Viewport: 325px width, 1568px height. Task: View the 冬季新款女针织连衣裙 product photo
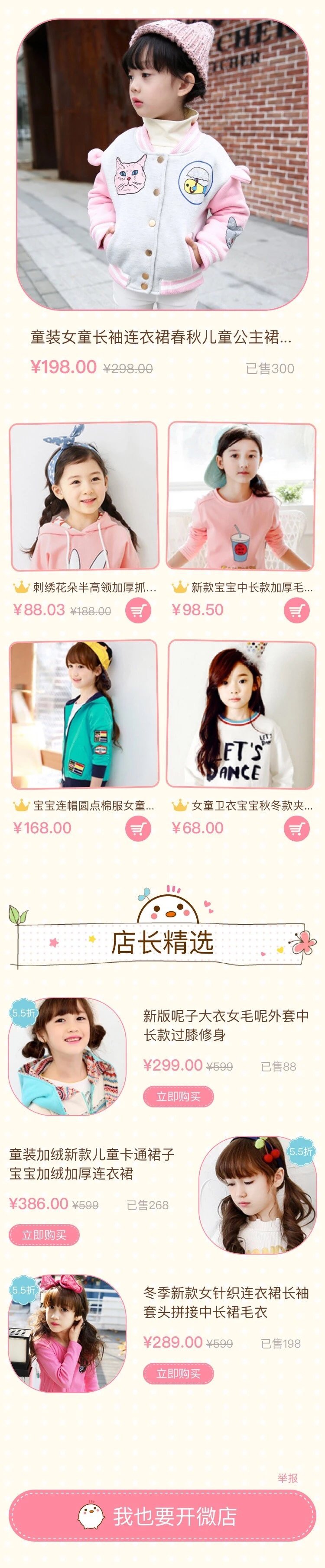66,1333
